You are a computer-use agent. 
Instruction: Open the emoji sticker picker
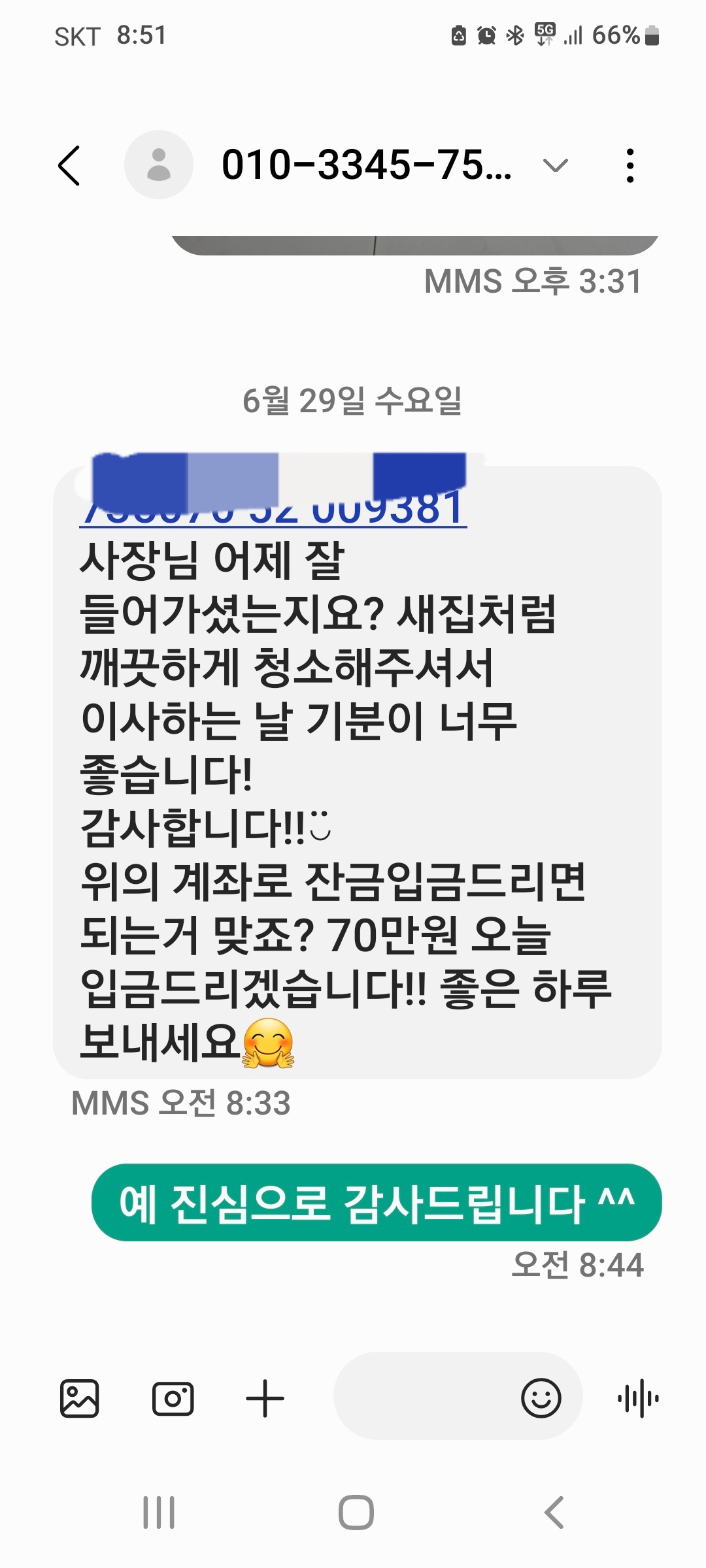541,1399
